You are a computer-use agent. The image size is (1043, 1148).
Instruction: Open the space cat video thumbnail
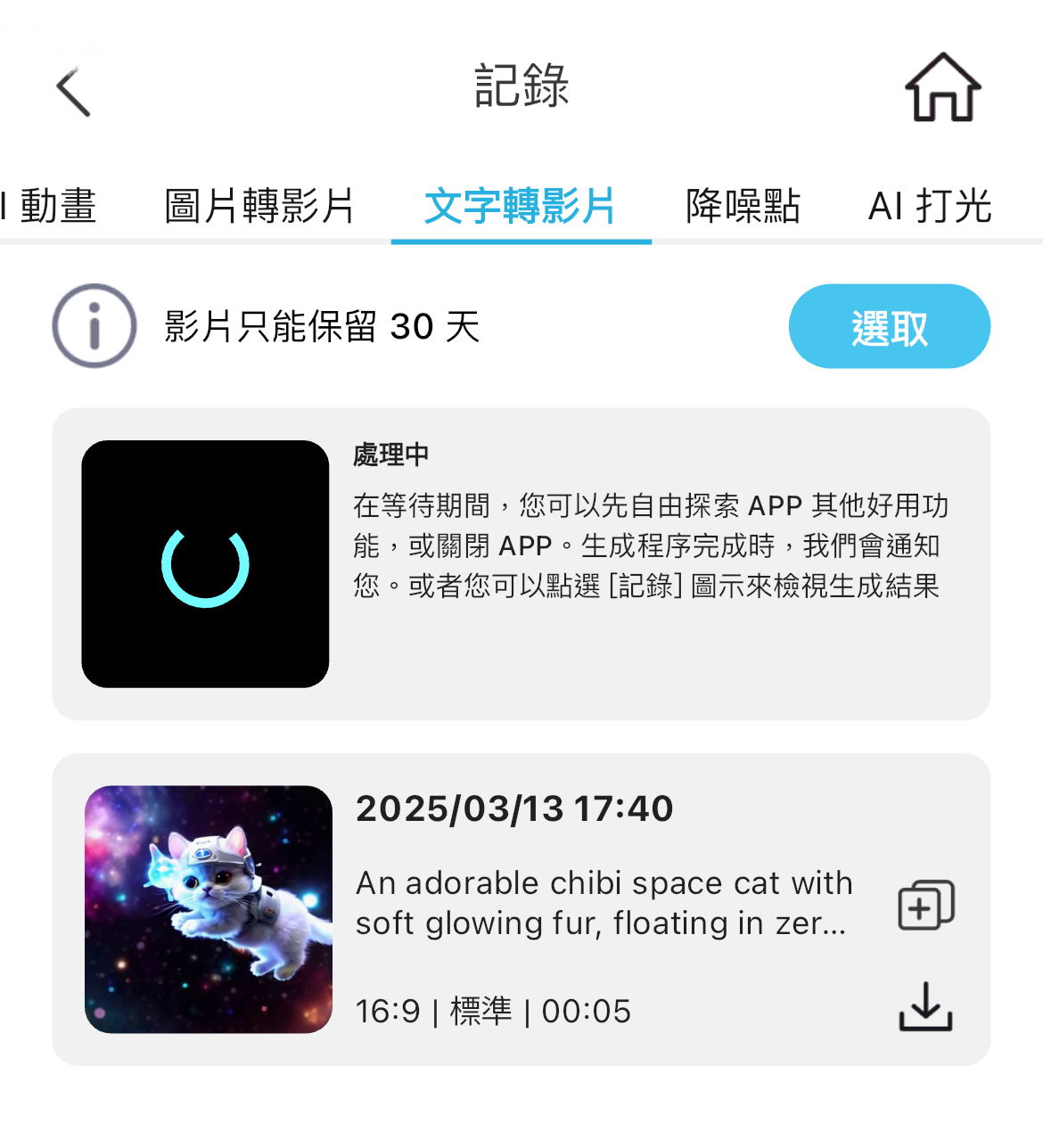[209, 909]
